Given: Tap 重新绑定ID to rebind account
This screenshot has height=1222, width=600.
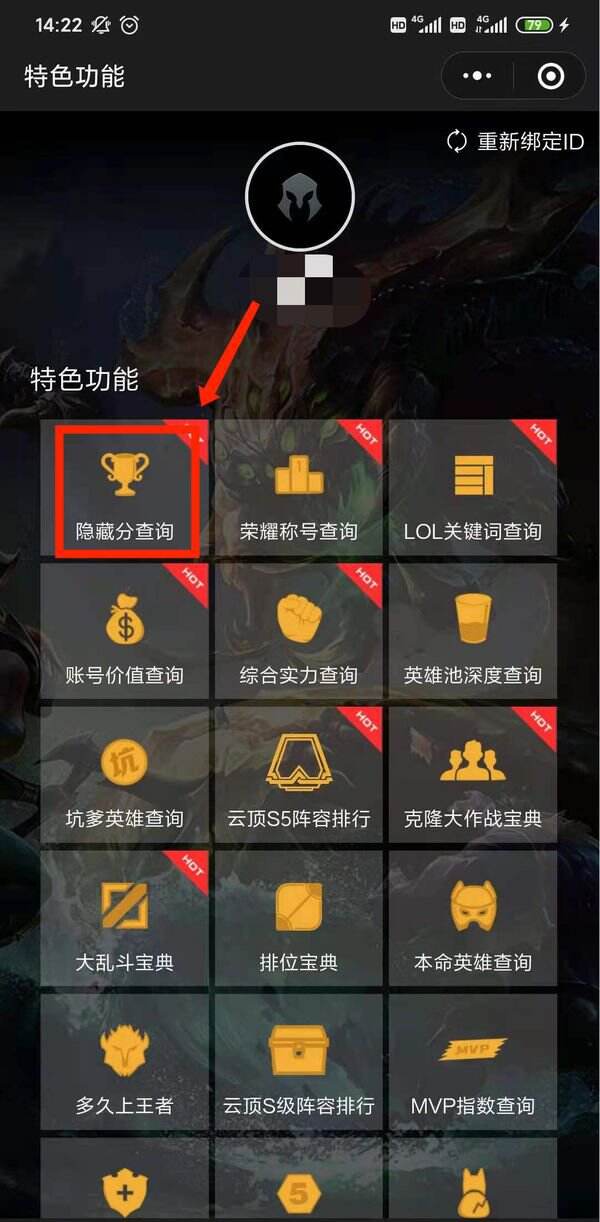Looking at the screenshot, I should [x=515, y=141].
